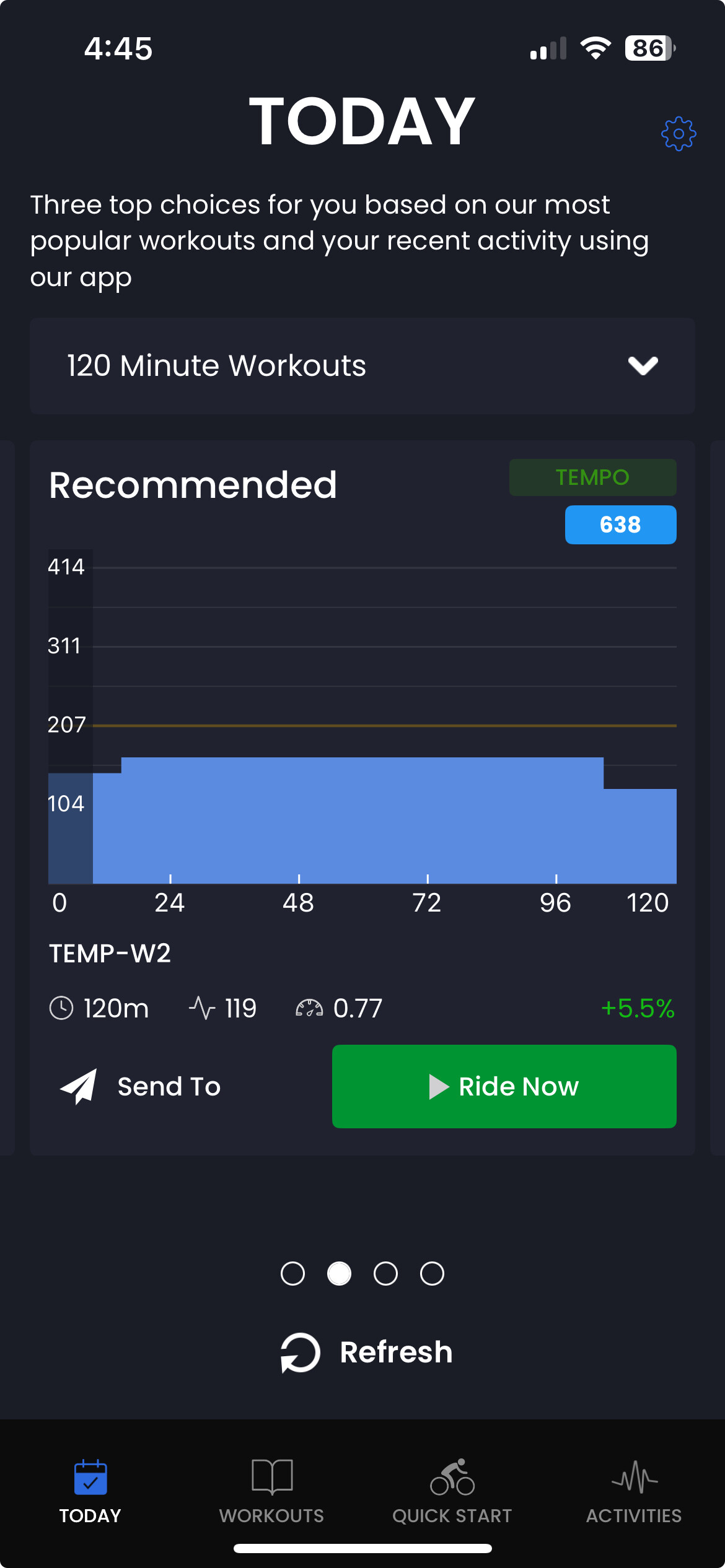Screen dimensions: 725x1568
Task: Go to the fourth page indicator dot
Action: coord(432,1274)
